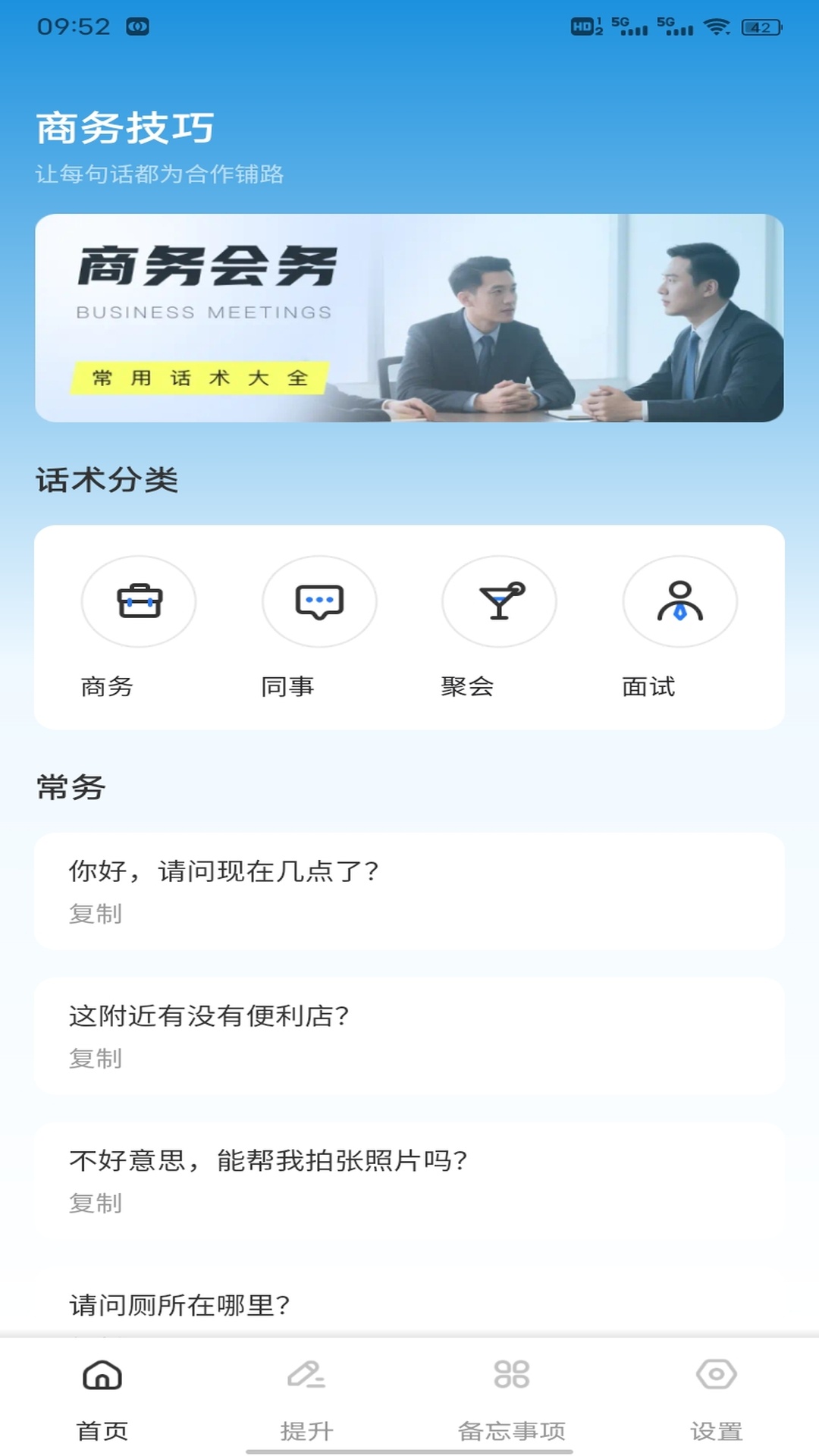
Task: Open the 设置 tab
Action: click(716, 1425)
